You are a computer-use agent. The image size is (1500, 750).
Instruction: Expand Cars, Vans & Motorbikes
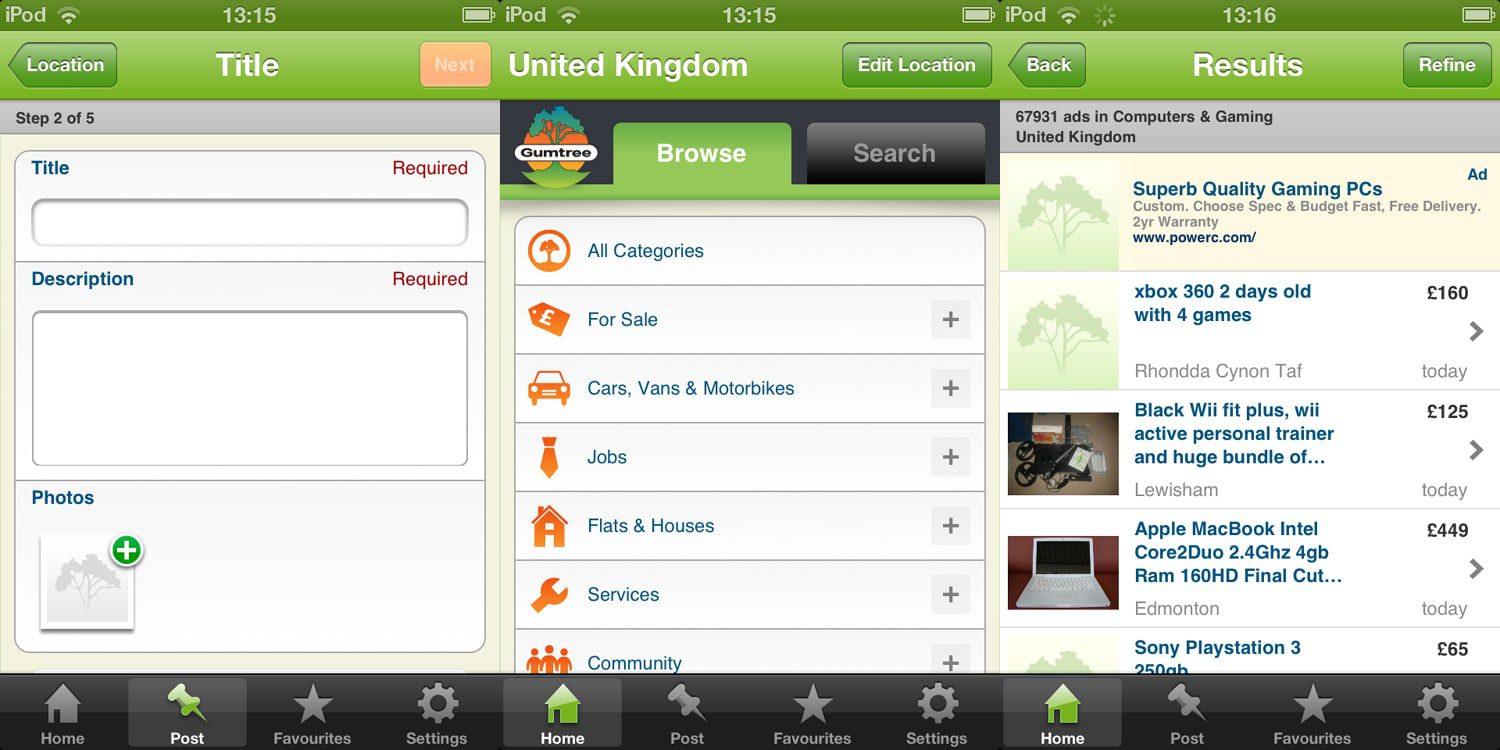(950, 388)
